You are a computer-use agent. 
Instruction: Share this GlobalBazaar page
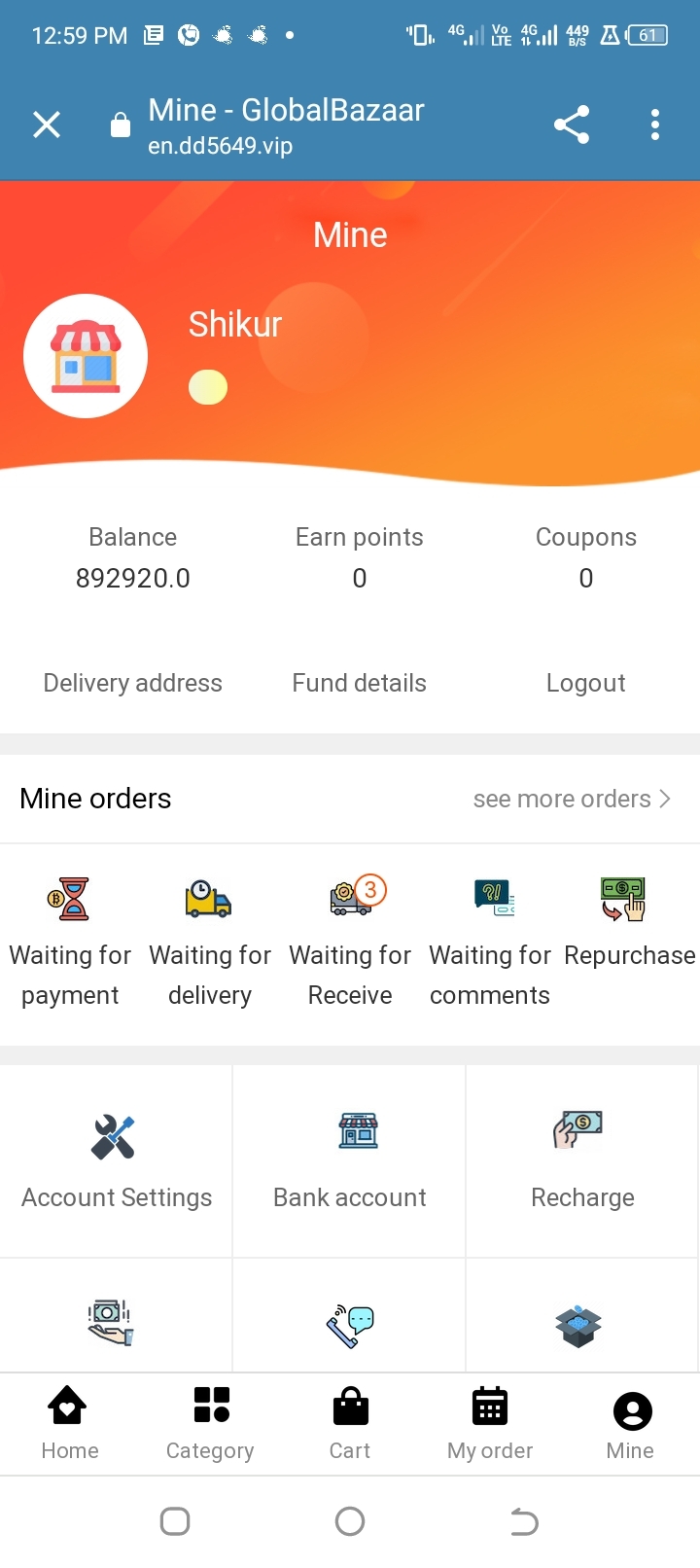[572, 125]
